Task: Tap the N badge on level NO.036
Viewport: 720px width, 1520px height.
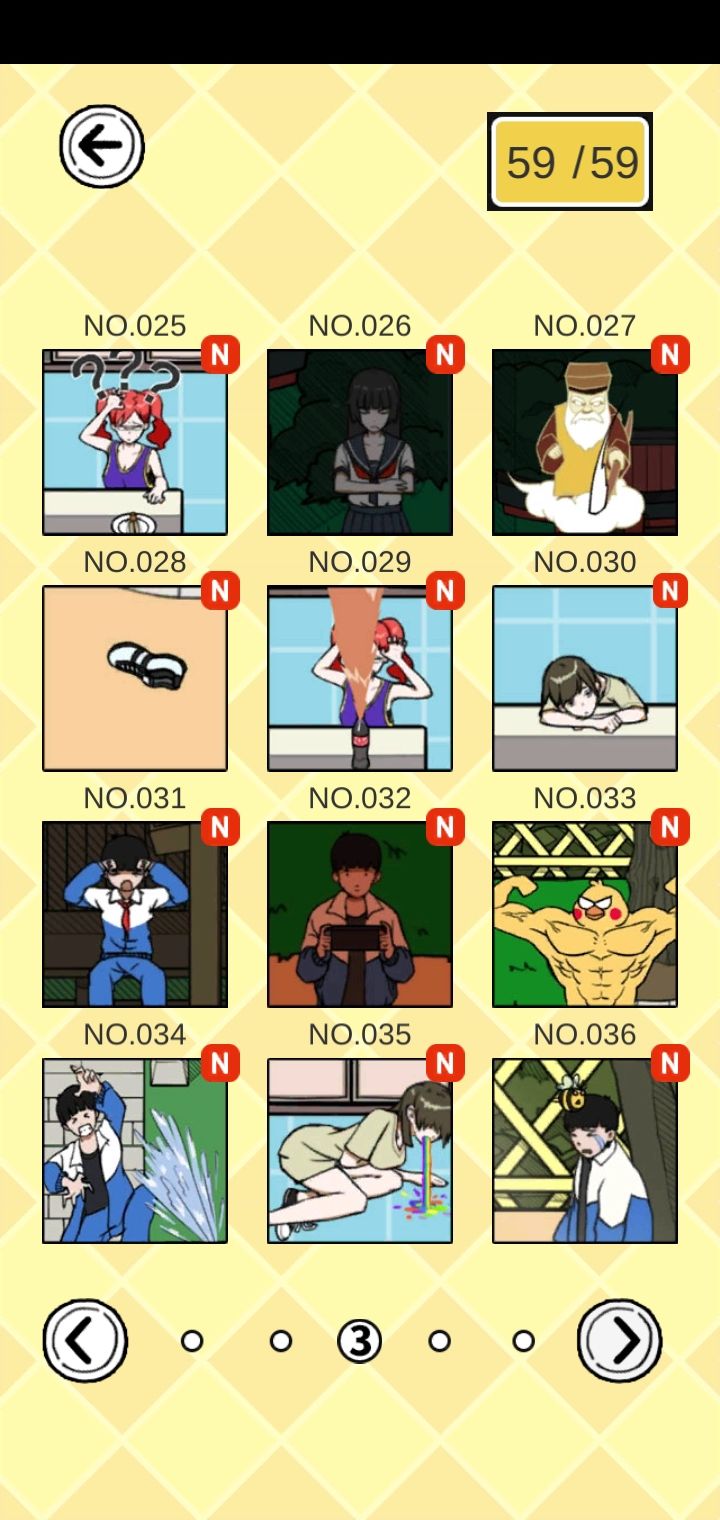Action: (x=670, y=1062)
